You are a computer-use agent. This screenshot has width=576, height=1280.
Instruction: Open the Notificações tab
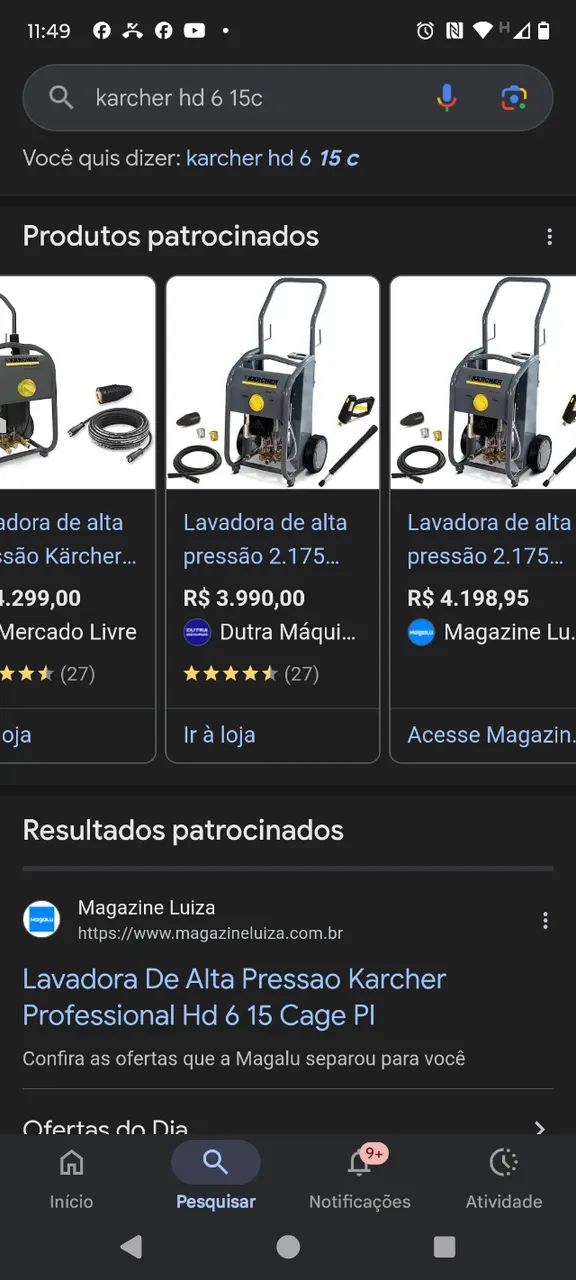(360, 1178)
